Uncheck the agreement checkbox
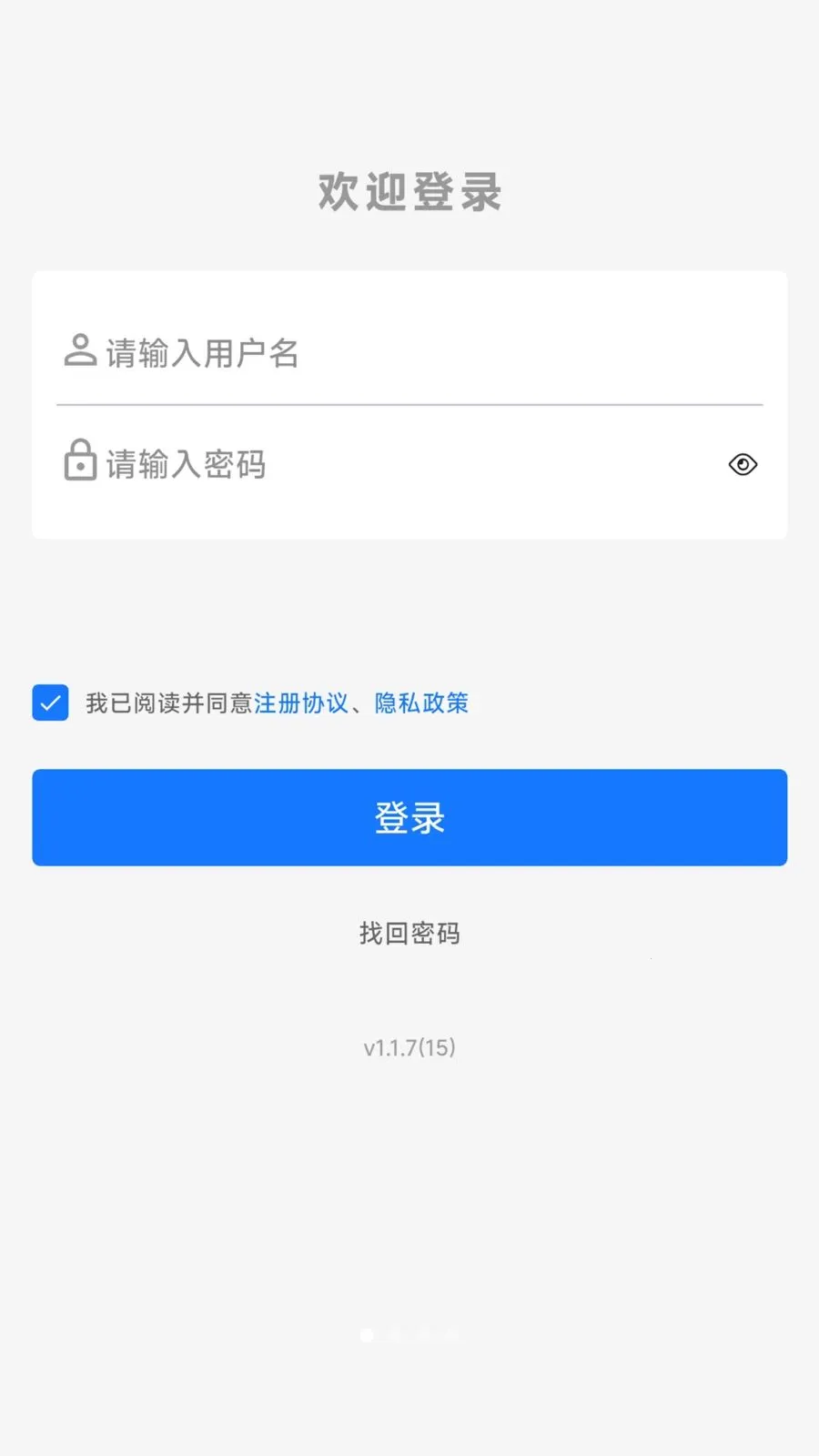The width and height of the screenshot is (819, 1456). coord(50,703)
